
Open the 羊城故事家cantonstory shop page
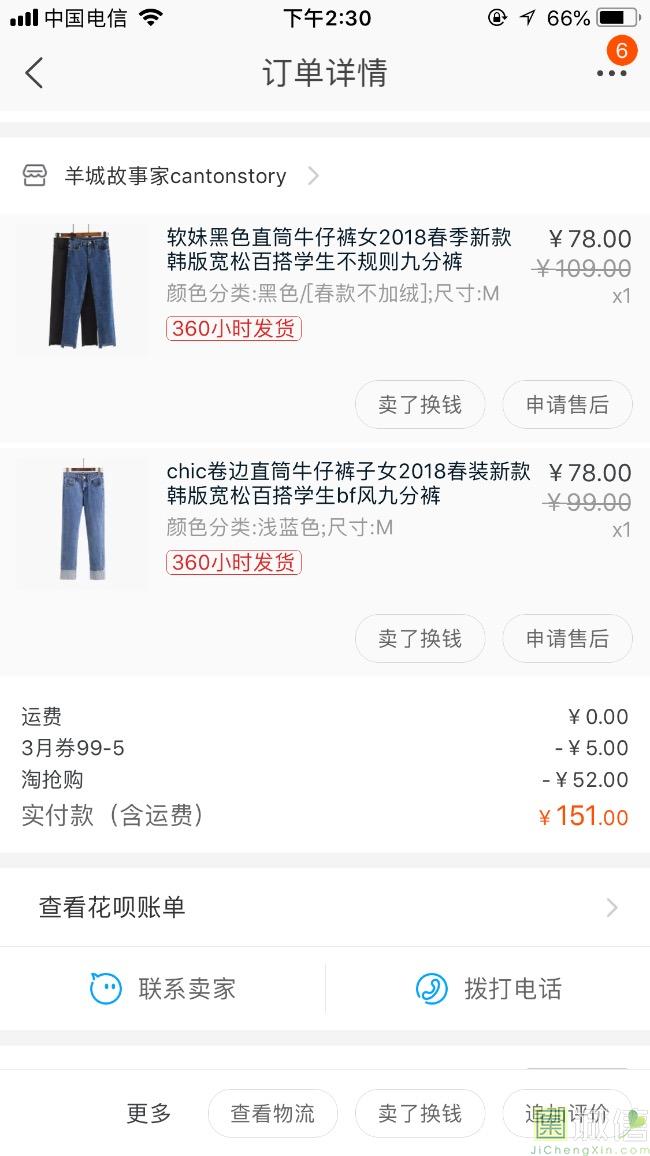click(x=176, y=176)
